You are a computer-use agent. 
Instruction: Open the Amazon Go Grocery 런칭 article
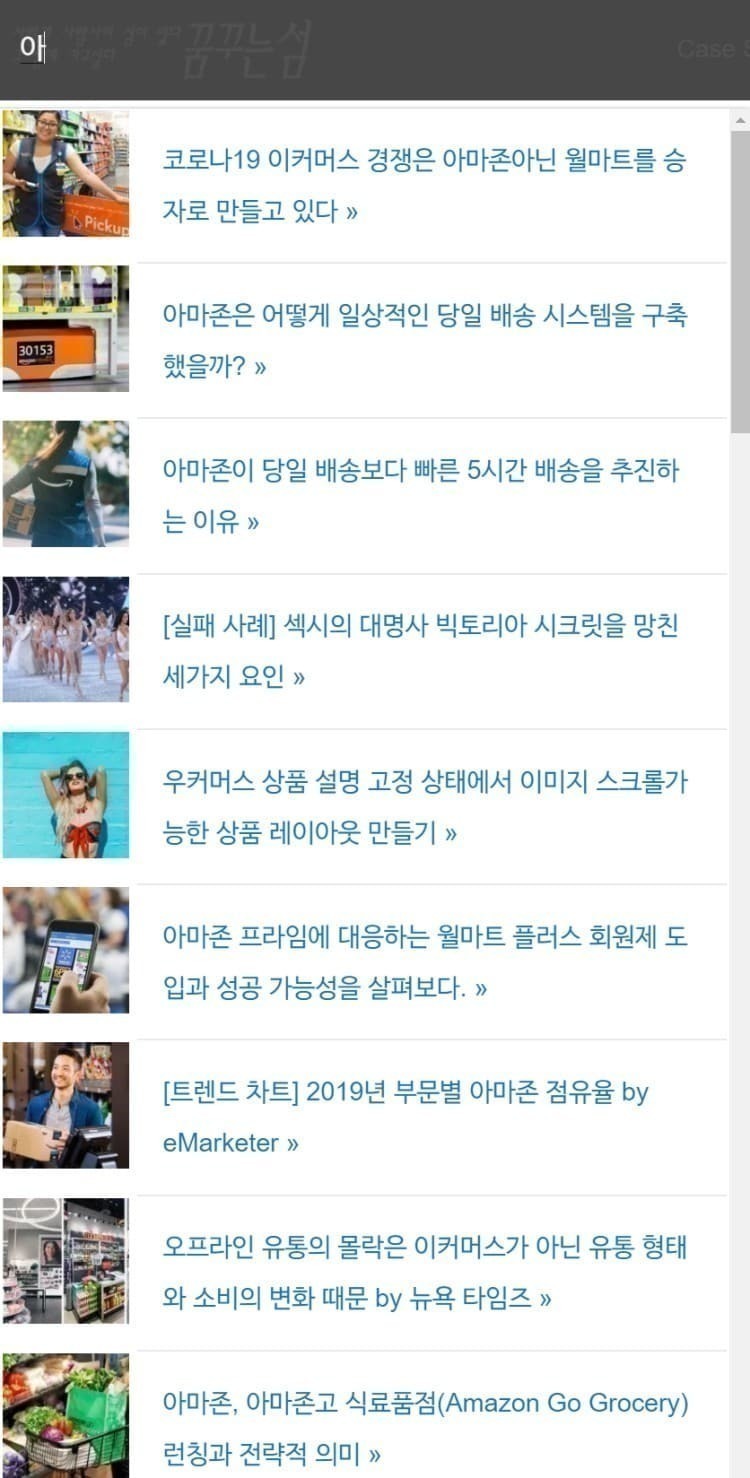(x=424, y=1427)
